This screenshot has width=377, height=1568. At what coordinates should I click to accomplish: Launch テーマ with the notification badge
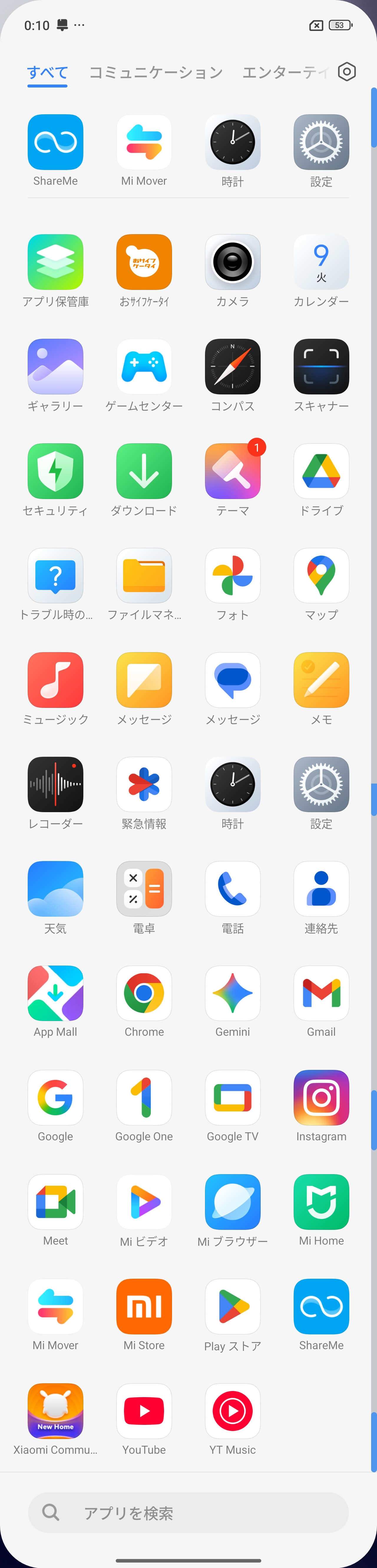tap(233, 471)
